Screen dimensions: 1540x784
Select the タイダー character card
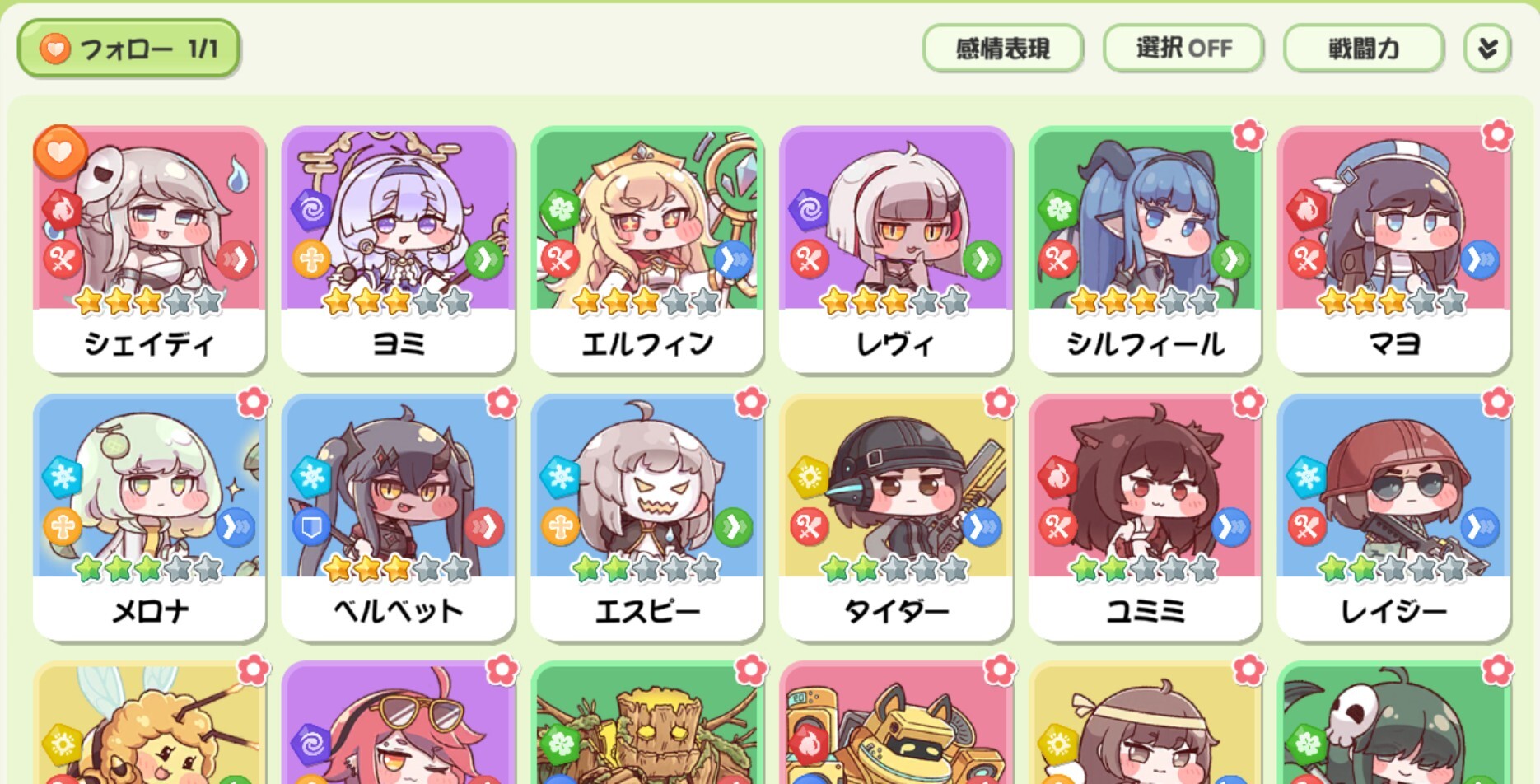tap(896, 516)
